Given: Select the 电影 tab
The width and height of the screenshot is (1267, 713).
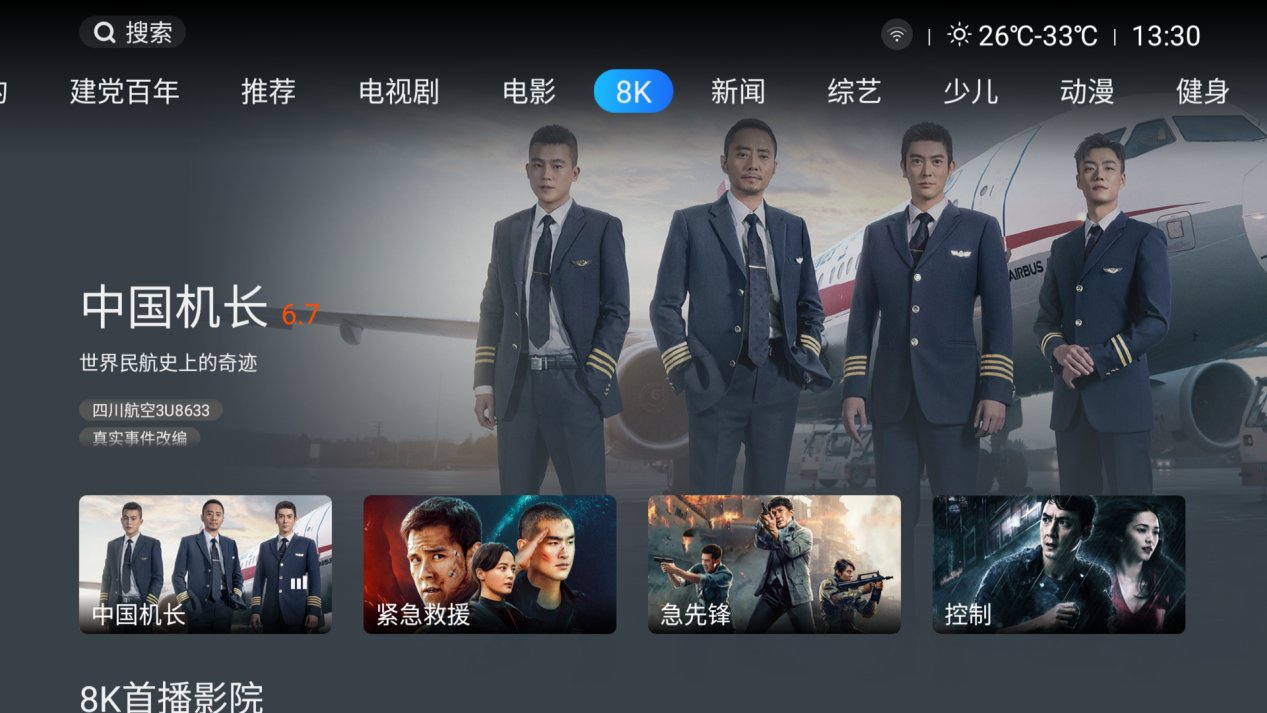Looking at the screenshot, I should click(529, 92).
